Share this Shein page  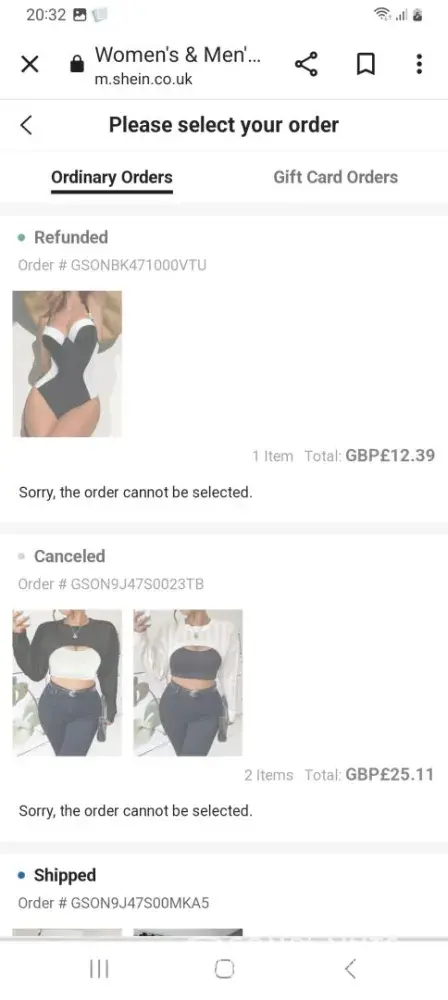[x=306, y=64]
